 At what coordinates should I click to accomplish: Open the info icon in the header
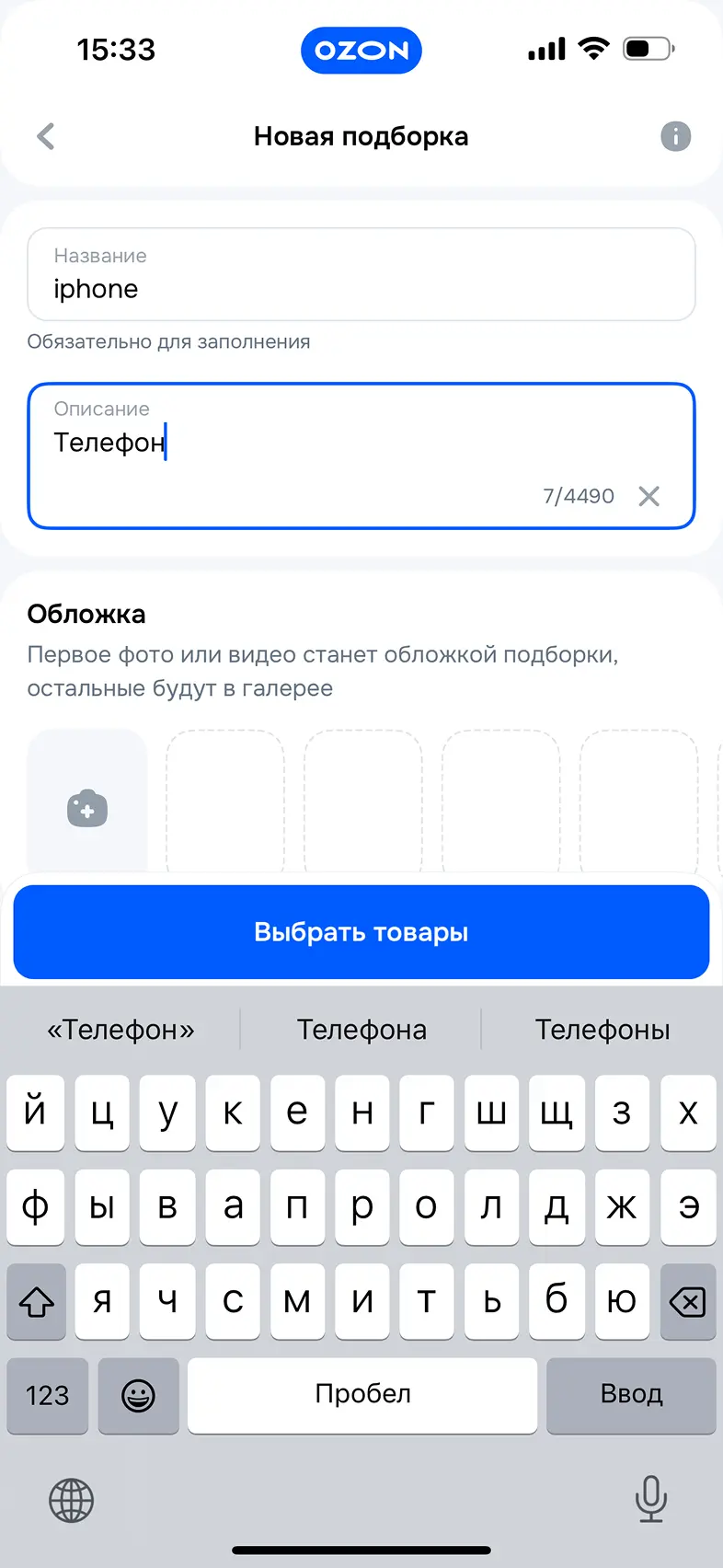pyautogui.click(x=675, y=136)
